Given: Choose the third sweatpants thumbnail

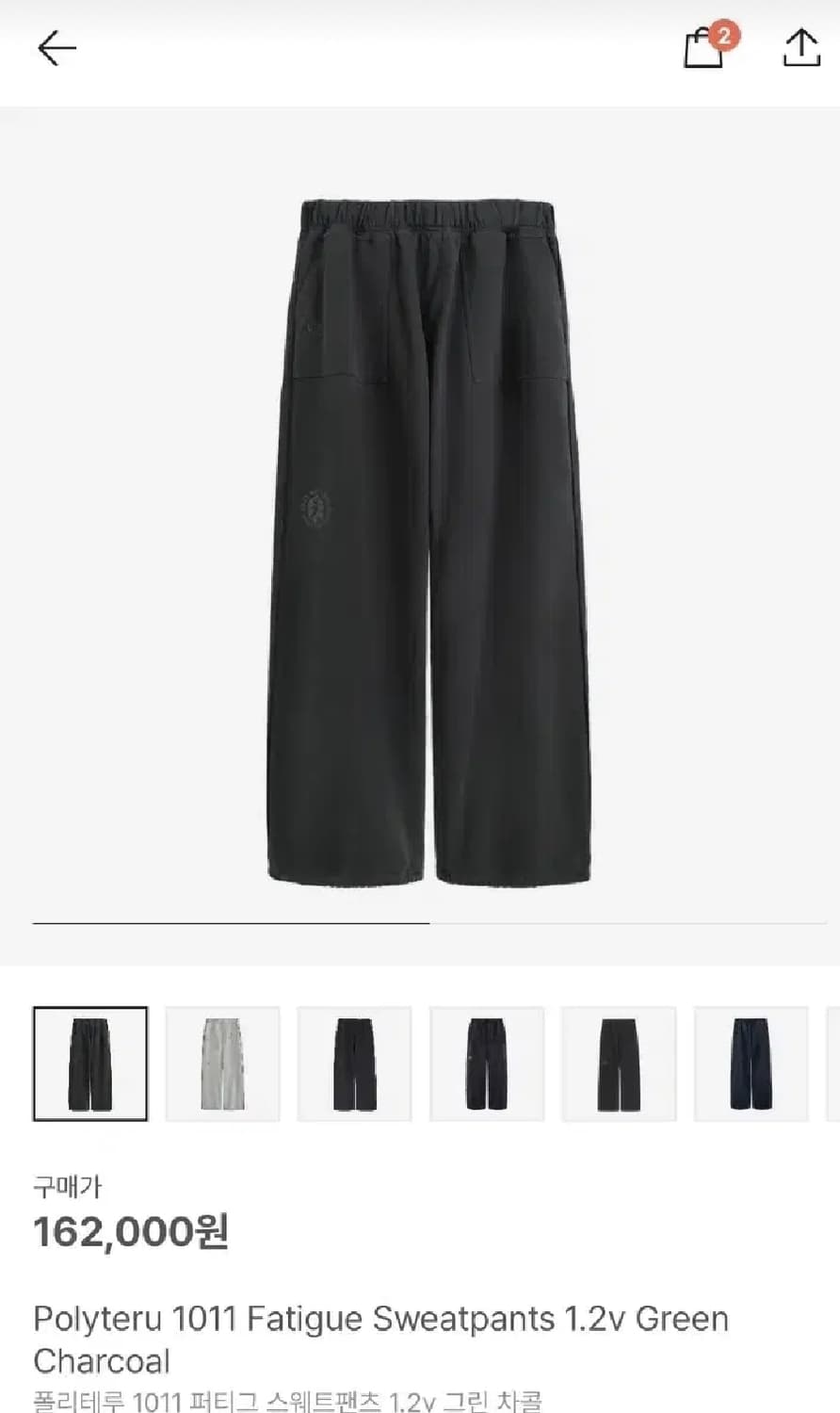Looking at the screenshot, I should [x=355, y=1064].
